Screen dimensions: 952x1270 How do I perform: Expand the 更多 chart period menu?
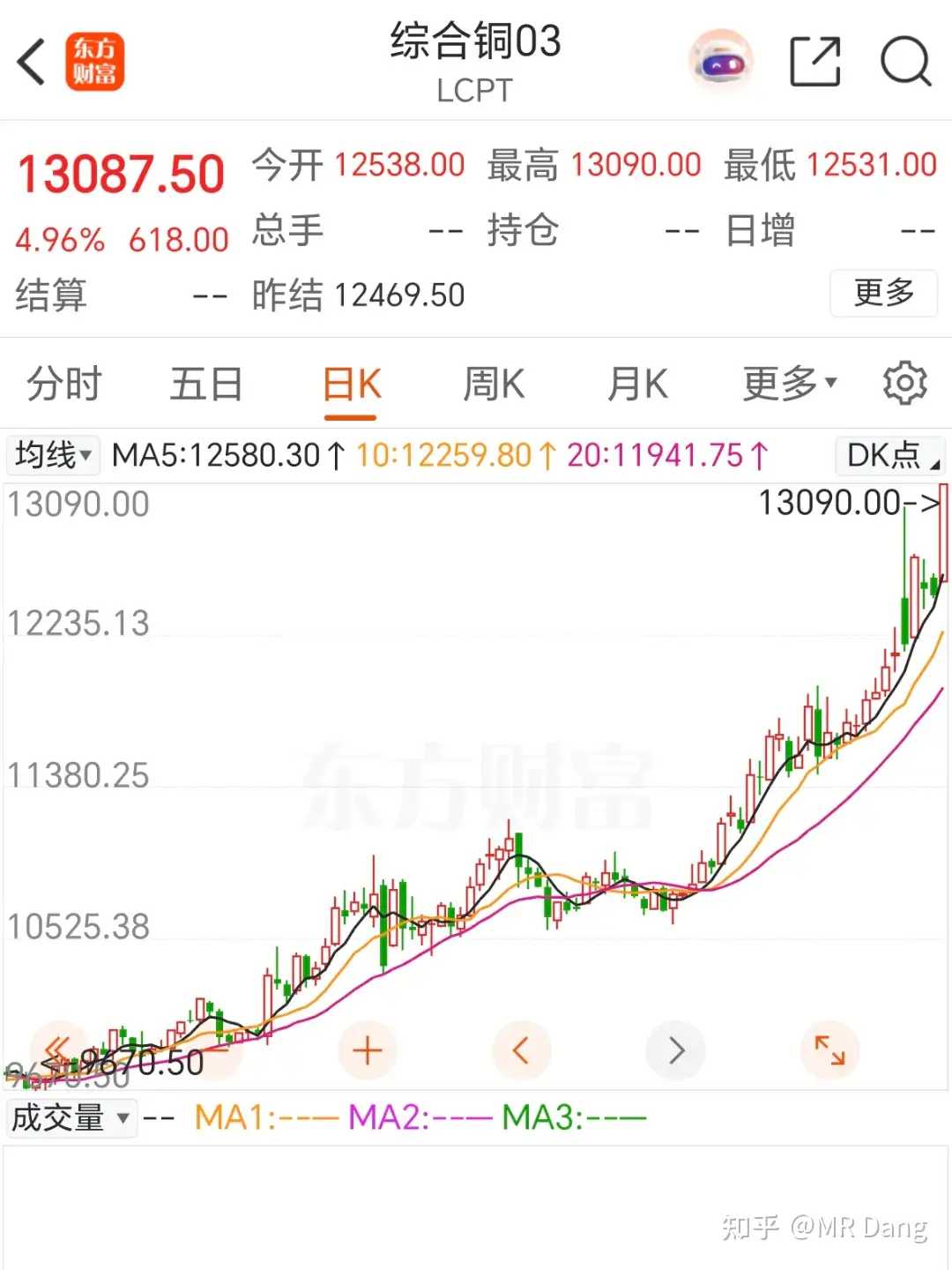point(789,383)
